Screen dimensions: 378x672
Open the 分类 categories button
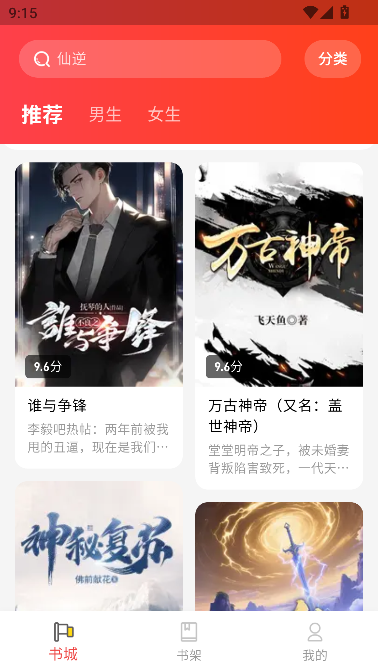point(333,59)
